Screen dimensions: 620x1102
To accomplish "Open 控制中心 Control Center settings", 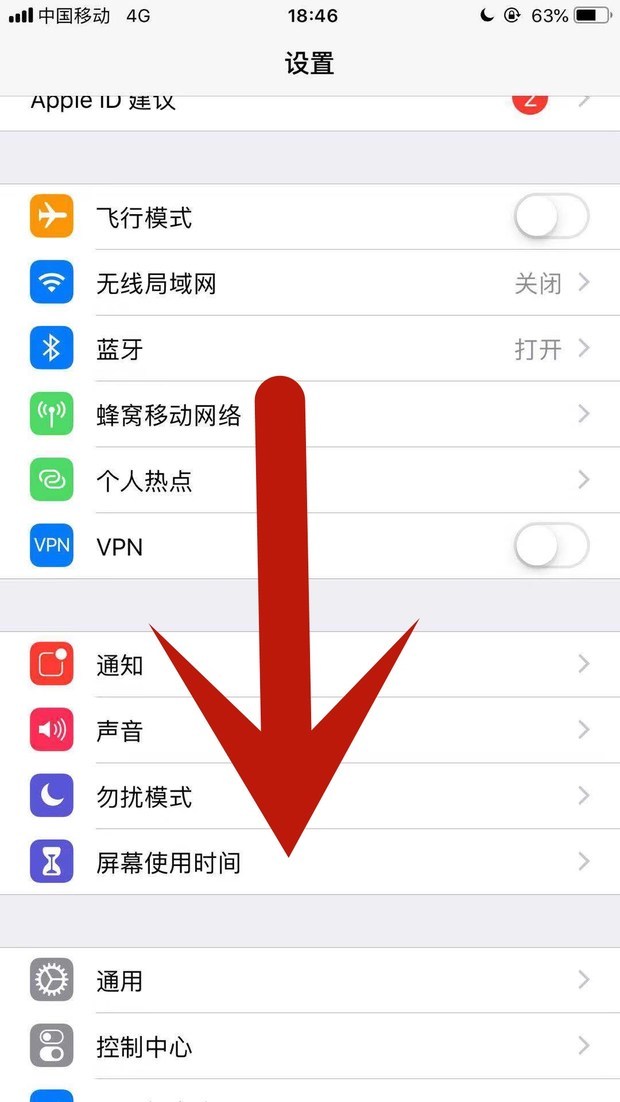I will coord(310,1046).
